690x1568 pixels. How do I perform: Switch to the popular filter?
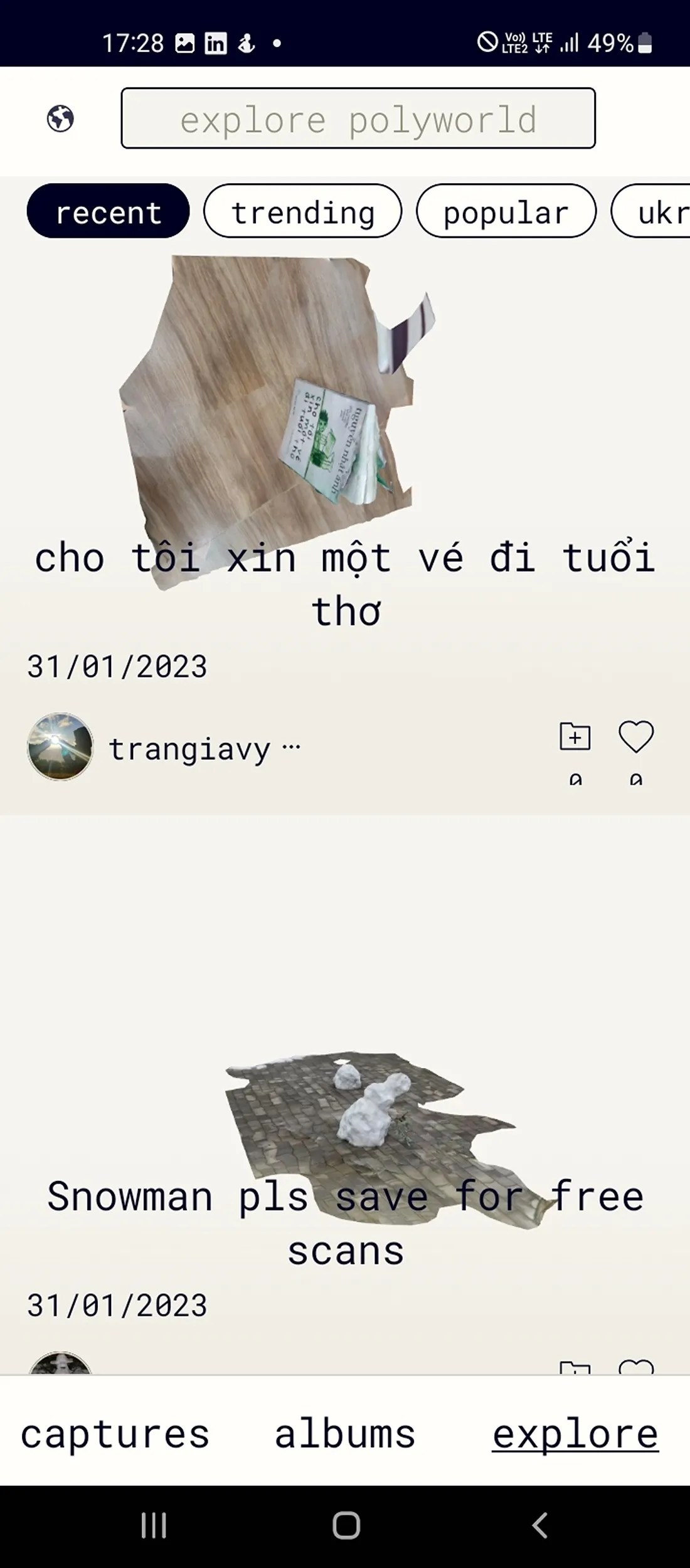506,211
